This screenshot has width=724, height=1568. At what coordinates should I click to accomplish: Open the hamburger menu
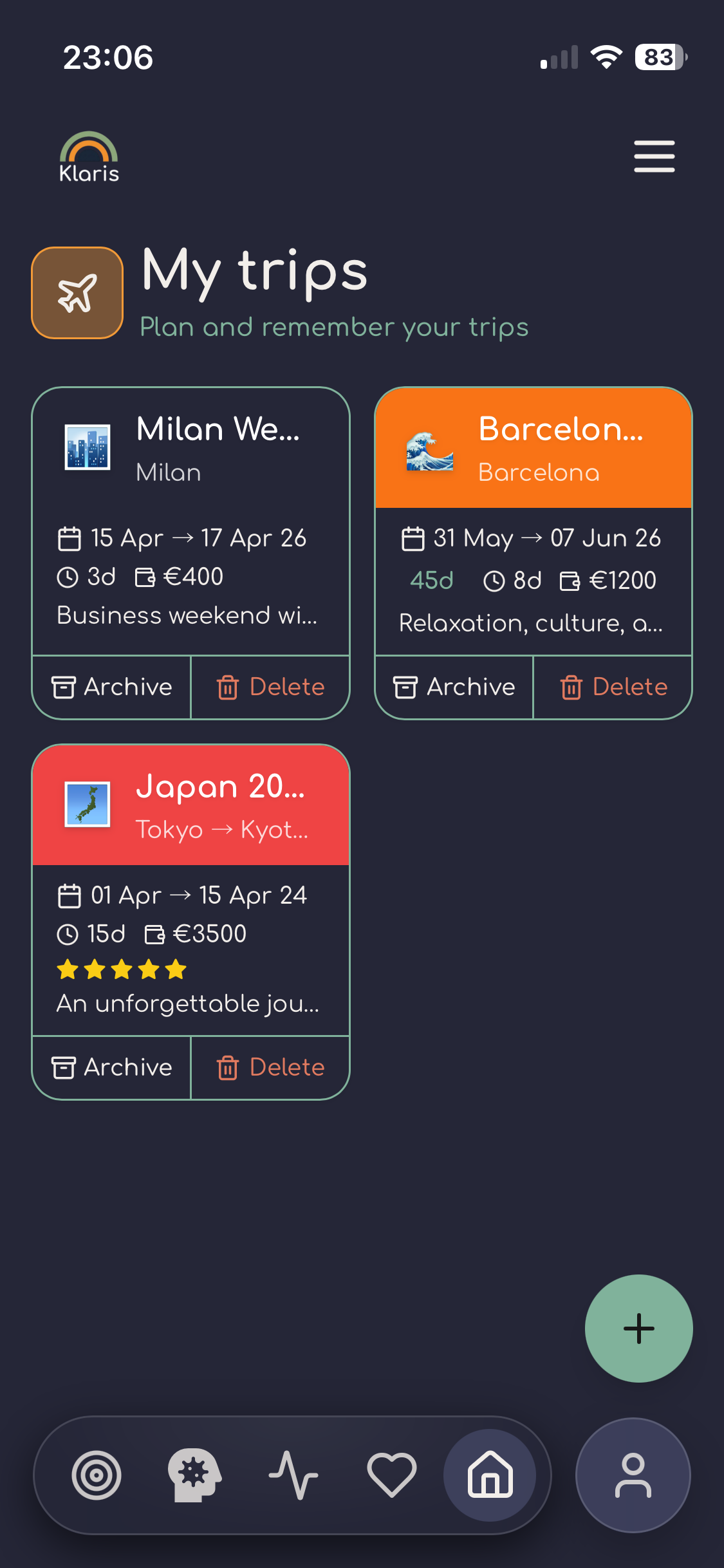(x=654, y=156)
